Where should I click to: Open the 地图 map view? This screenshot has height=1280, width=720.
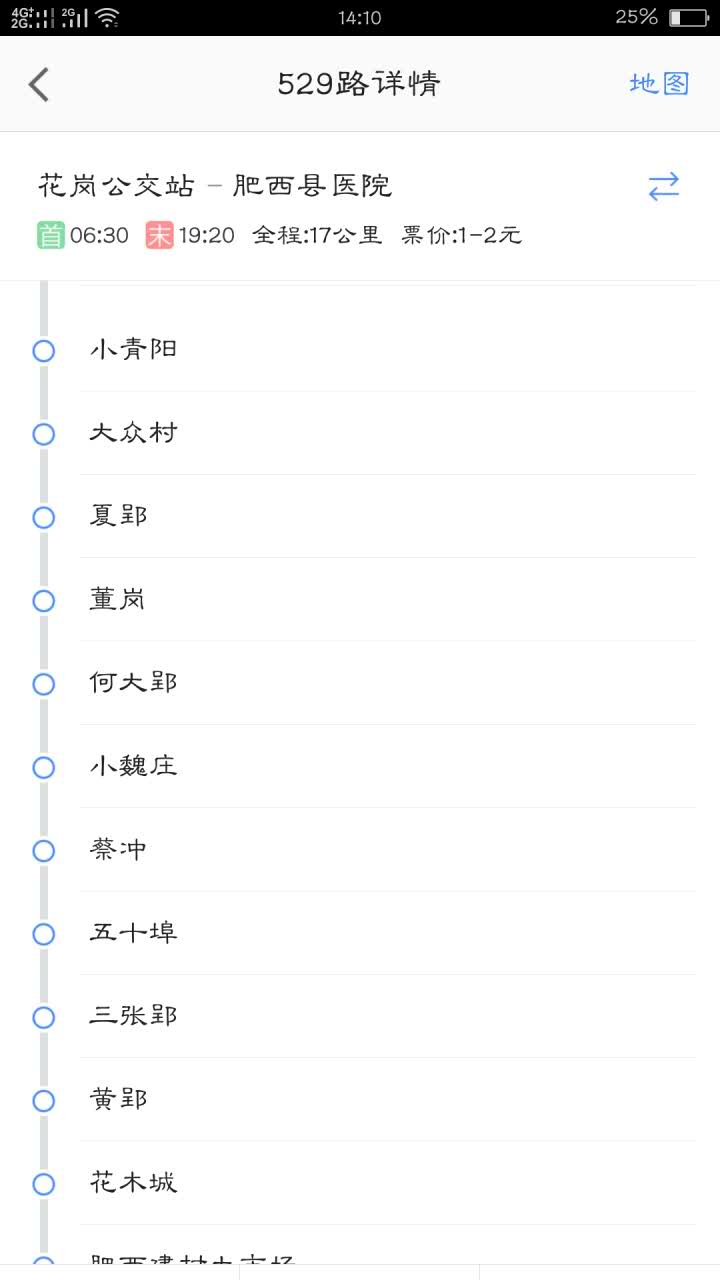(x=659, y=84)
